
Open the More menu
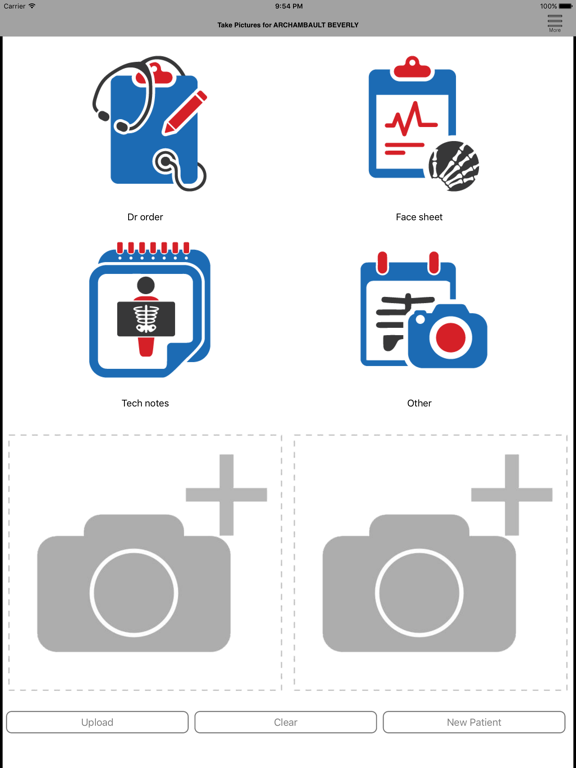[554, 23]
